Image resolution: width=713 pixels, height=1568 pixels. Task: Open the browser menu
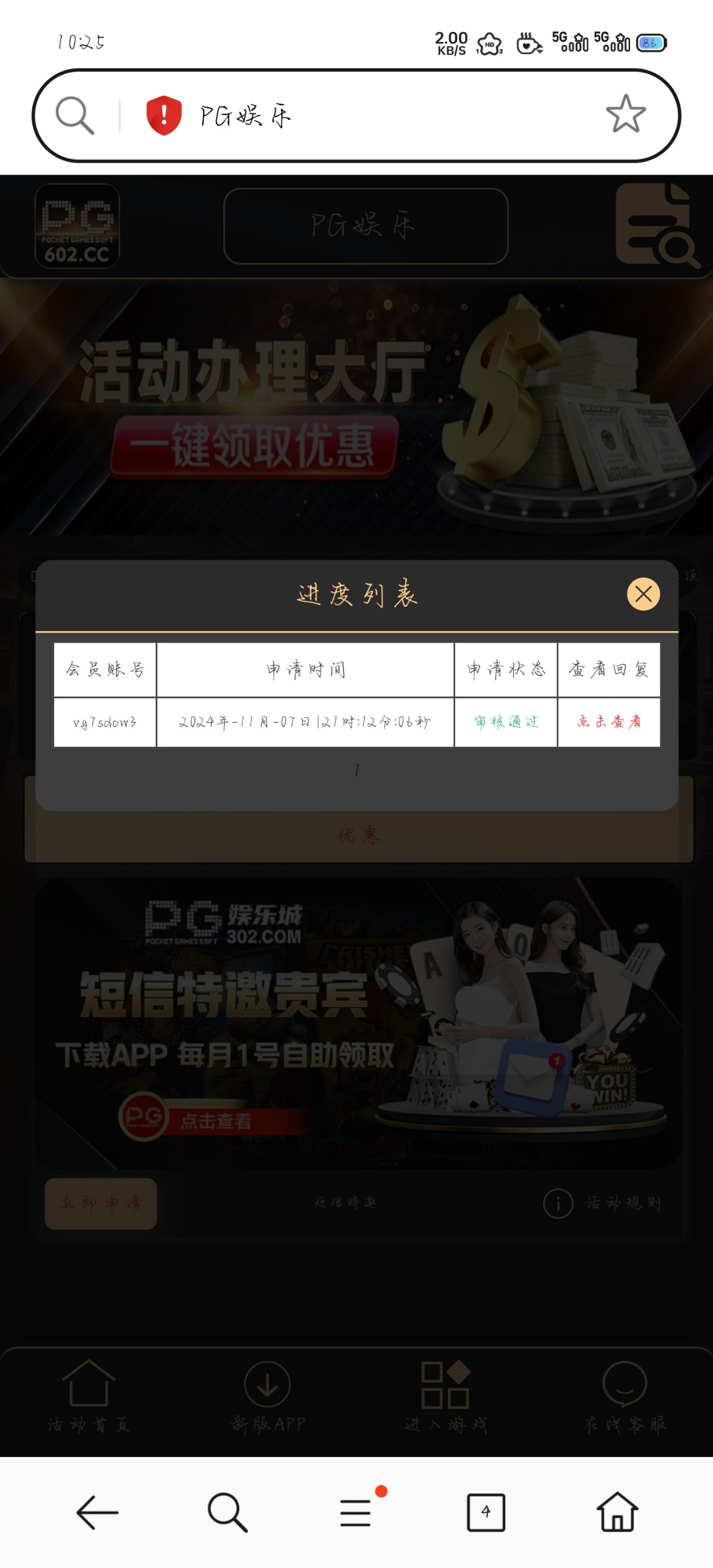[x=356, y=1512]
